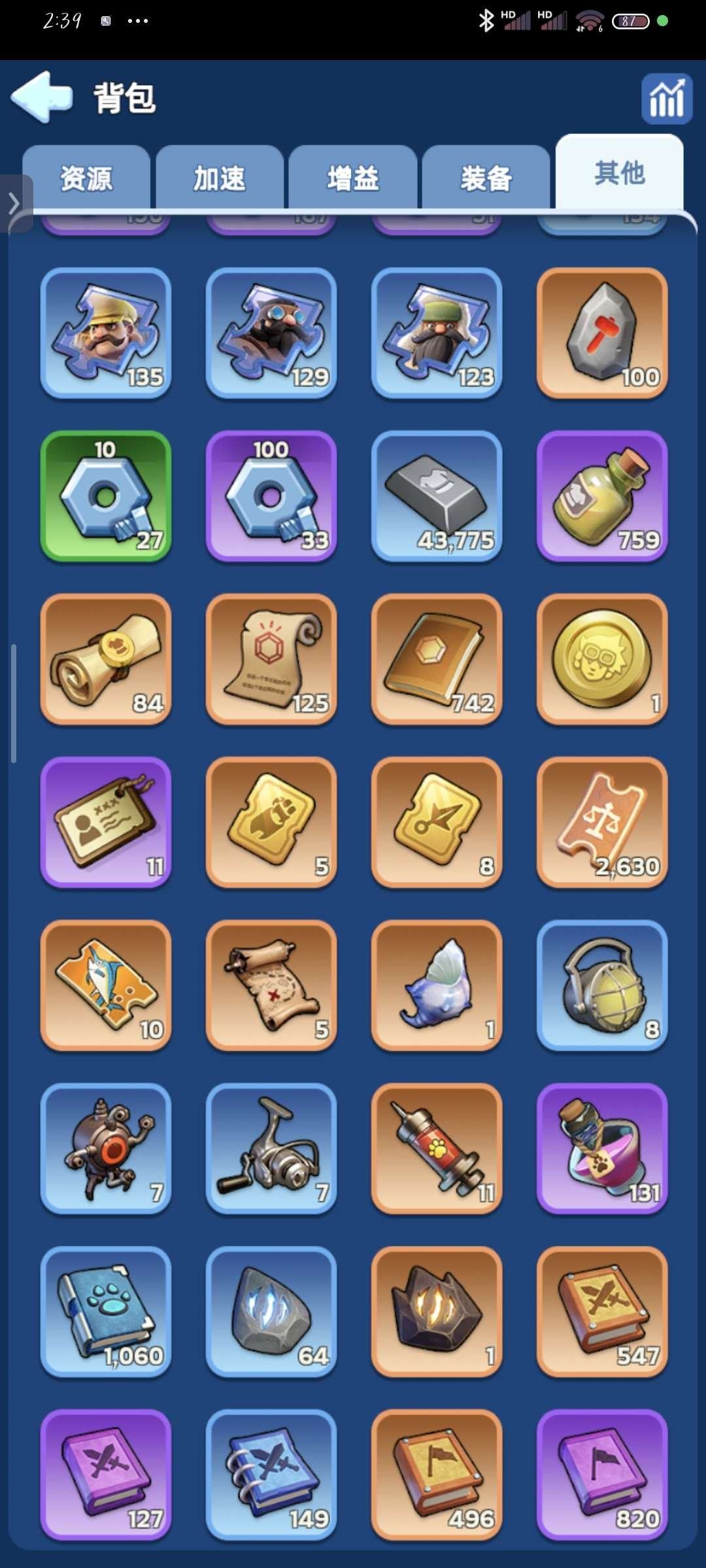Select the green nut item with 27
Image resolution: width=706 pixels, height=1568 pixels.
pyautogui.click(x=106, y=496)
